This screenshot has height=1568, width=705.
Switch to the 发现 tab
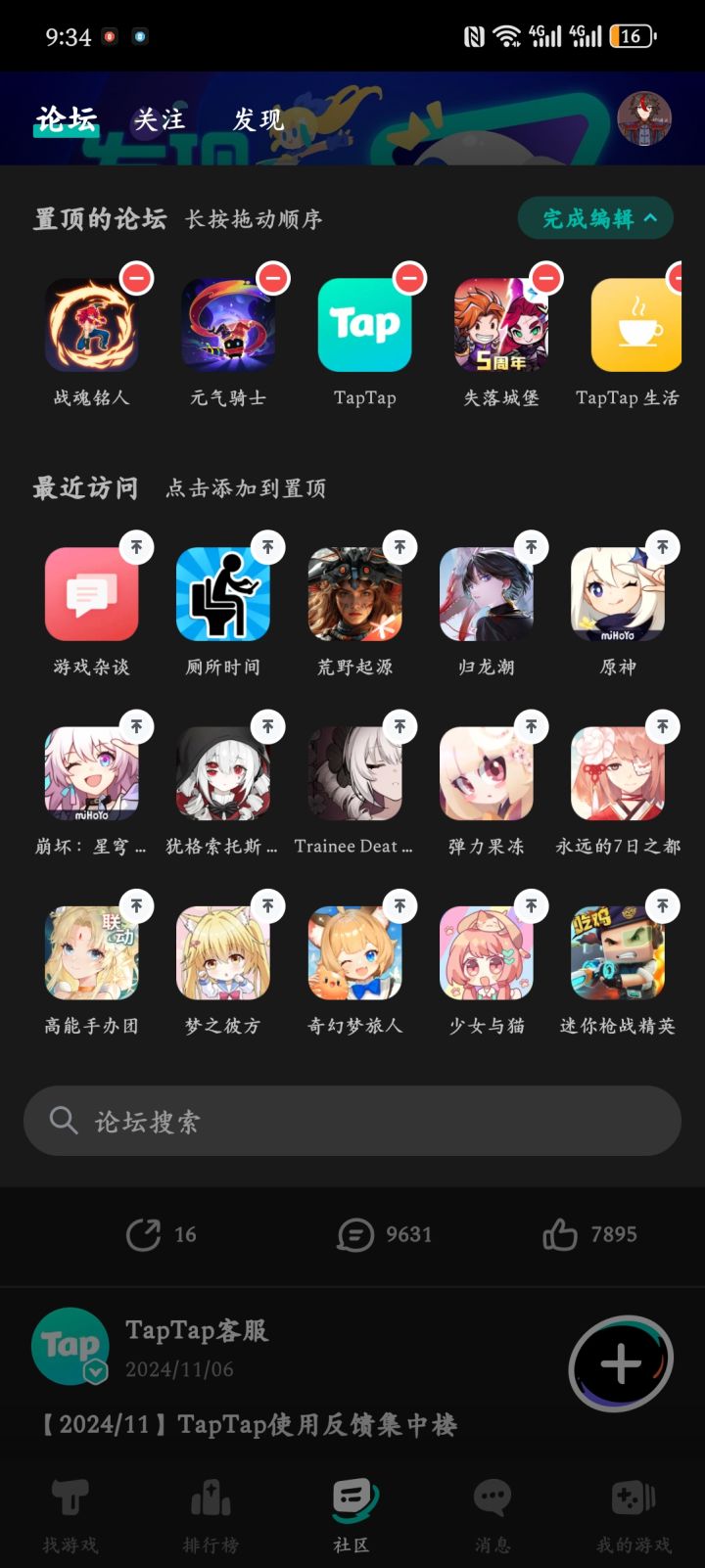coord(257,119)
